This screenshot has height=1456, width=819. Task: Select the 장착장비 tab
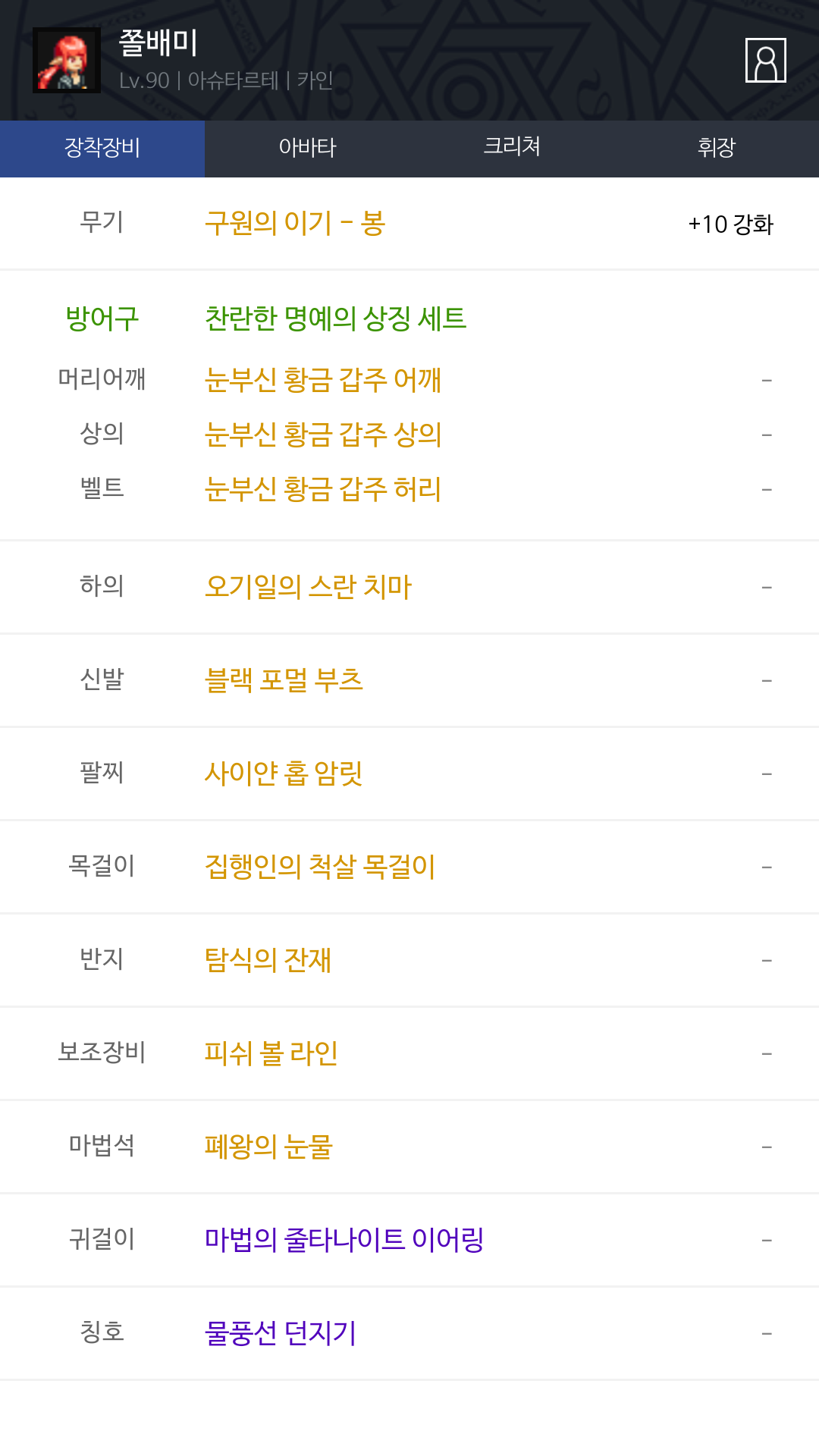pos(102,148)
